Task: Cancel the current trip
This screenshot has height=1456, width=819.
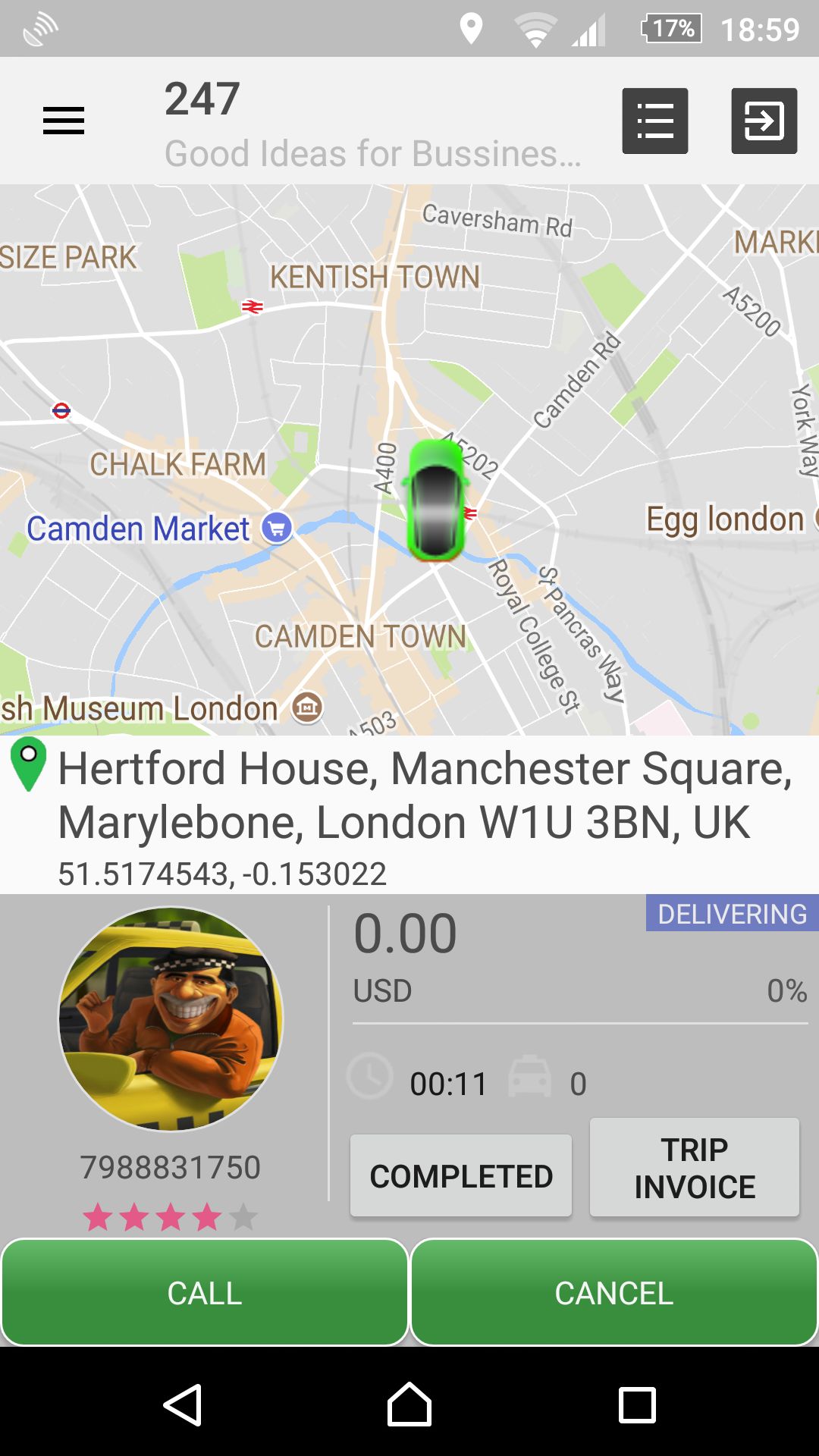Action: [614, 1293]
